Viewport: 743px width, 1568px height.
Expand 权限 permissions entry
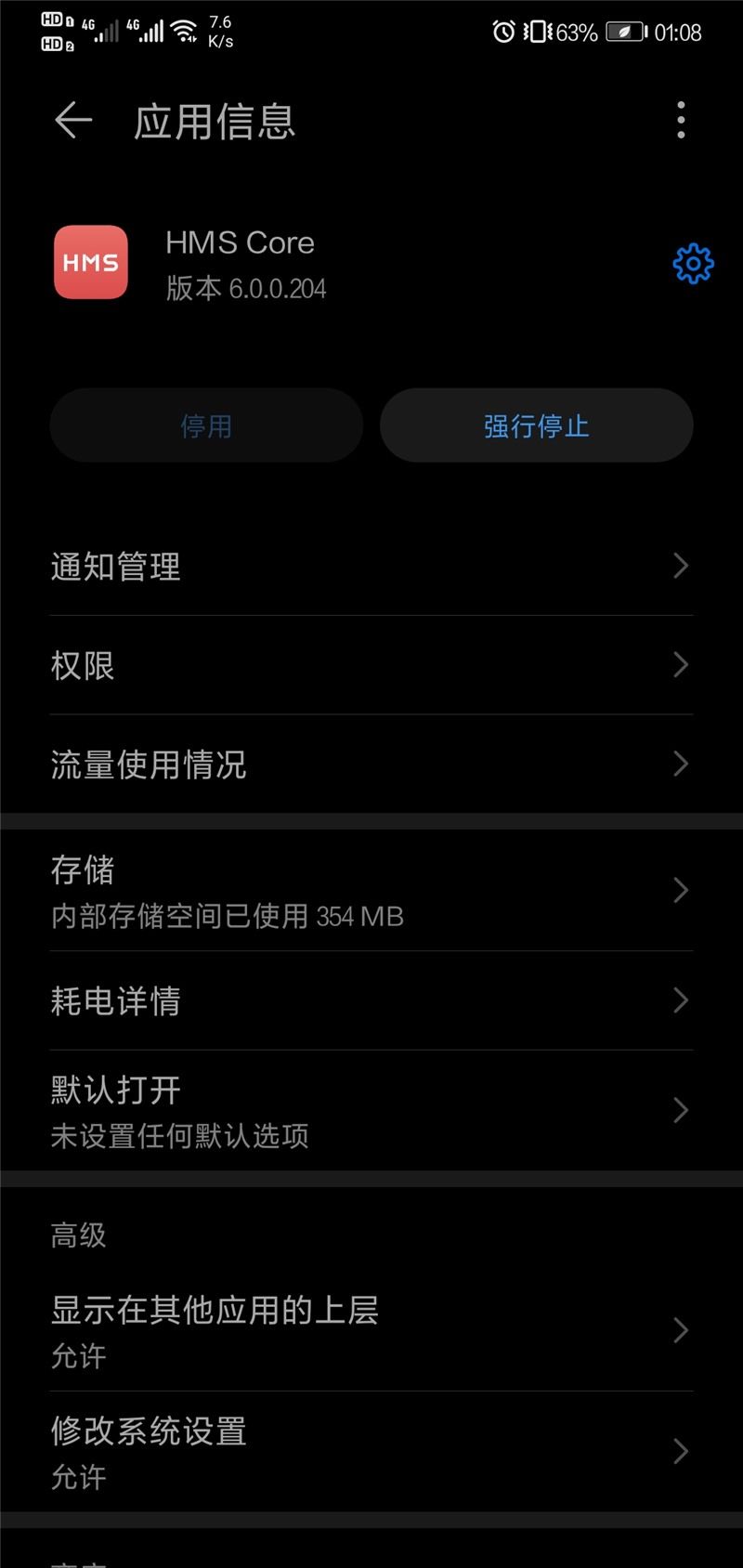(x=371, y=665)
